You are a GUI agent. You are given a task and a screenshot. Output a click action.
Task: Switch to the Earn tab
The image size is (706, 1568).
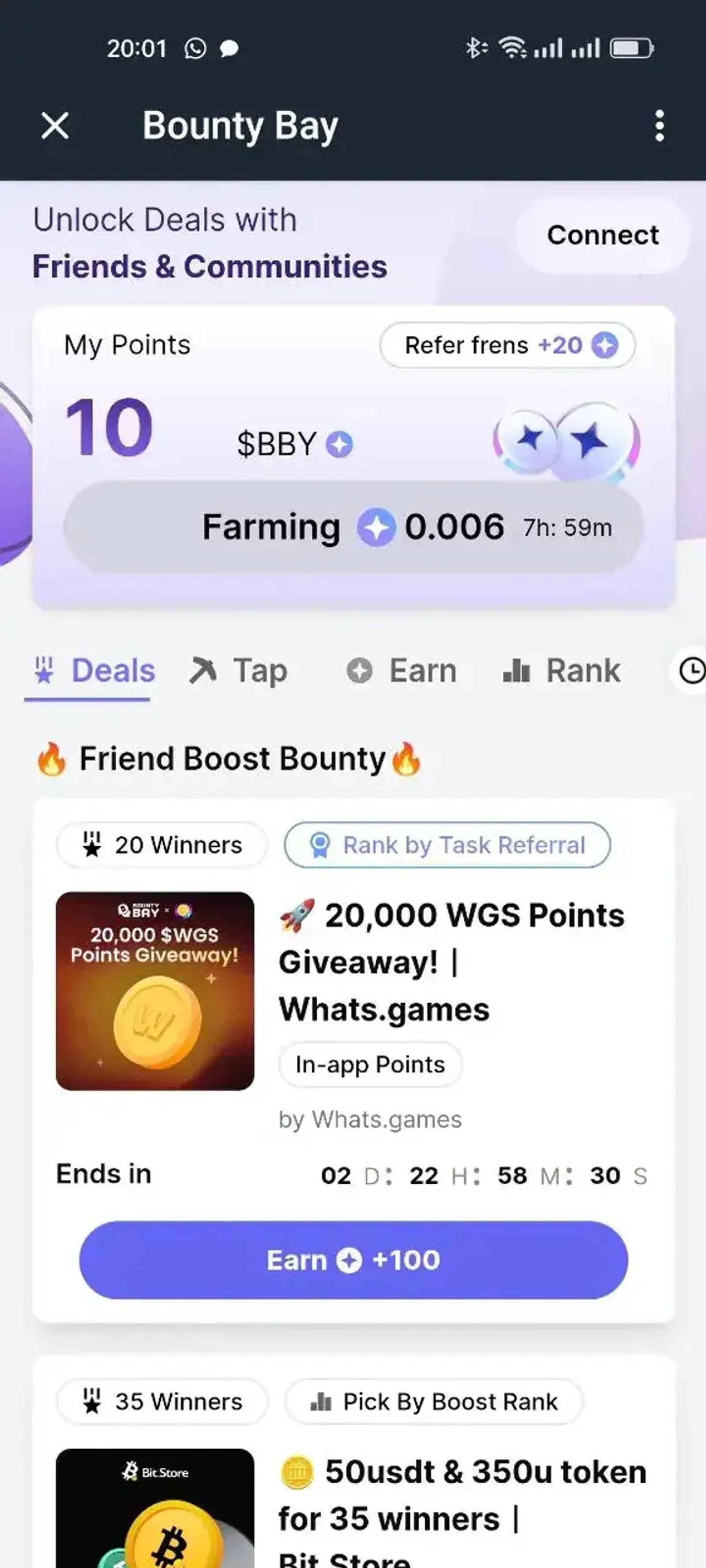click(x=422, y=669)
